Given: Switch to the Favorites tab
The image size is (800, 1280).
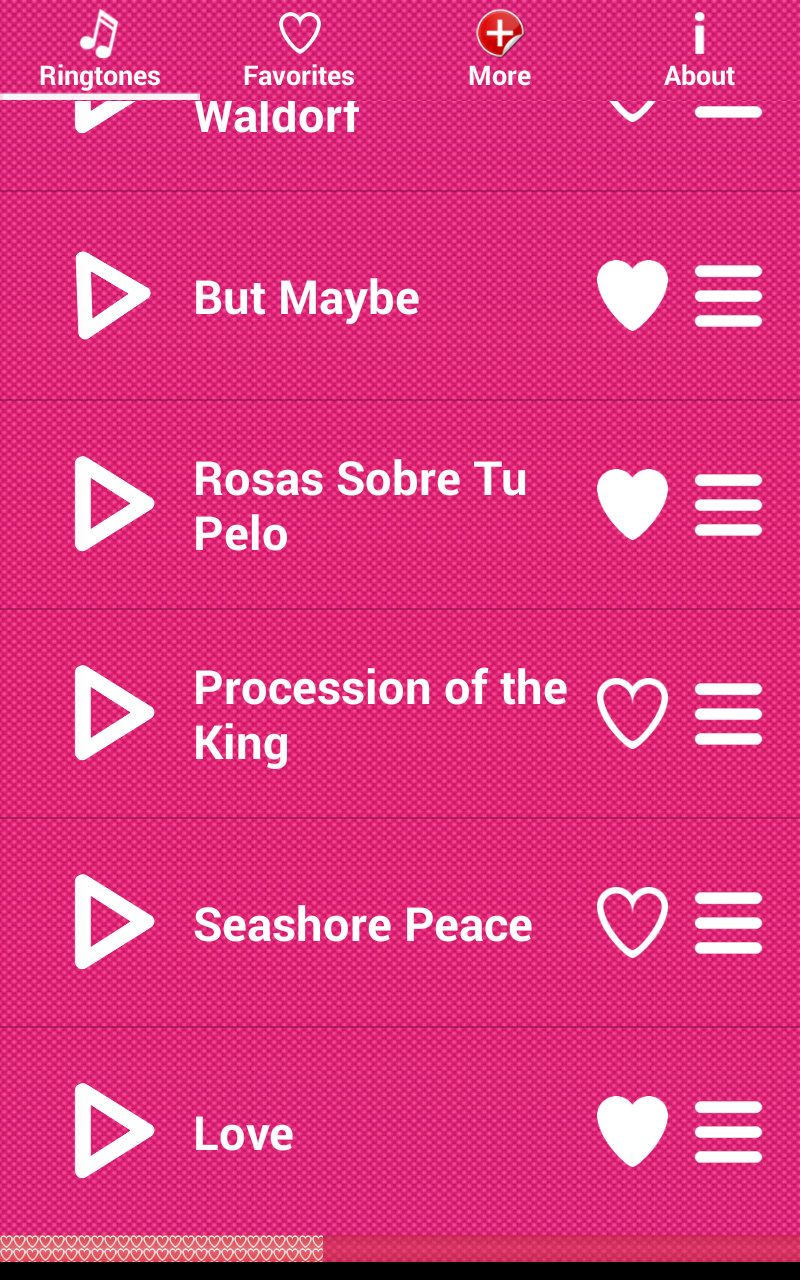Looking at the screenshot, I should click(x=299, y=50).
